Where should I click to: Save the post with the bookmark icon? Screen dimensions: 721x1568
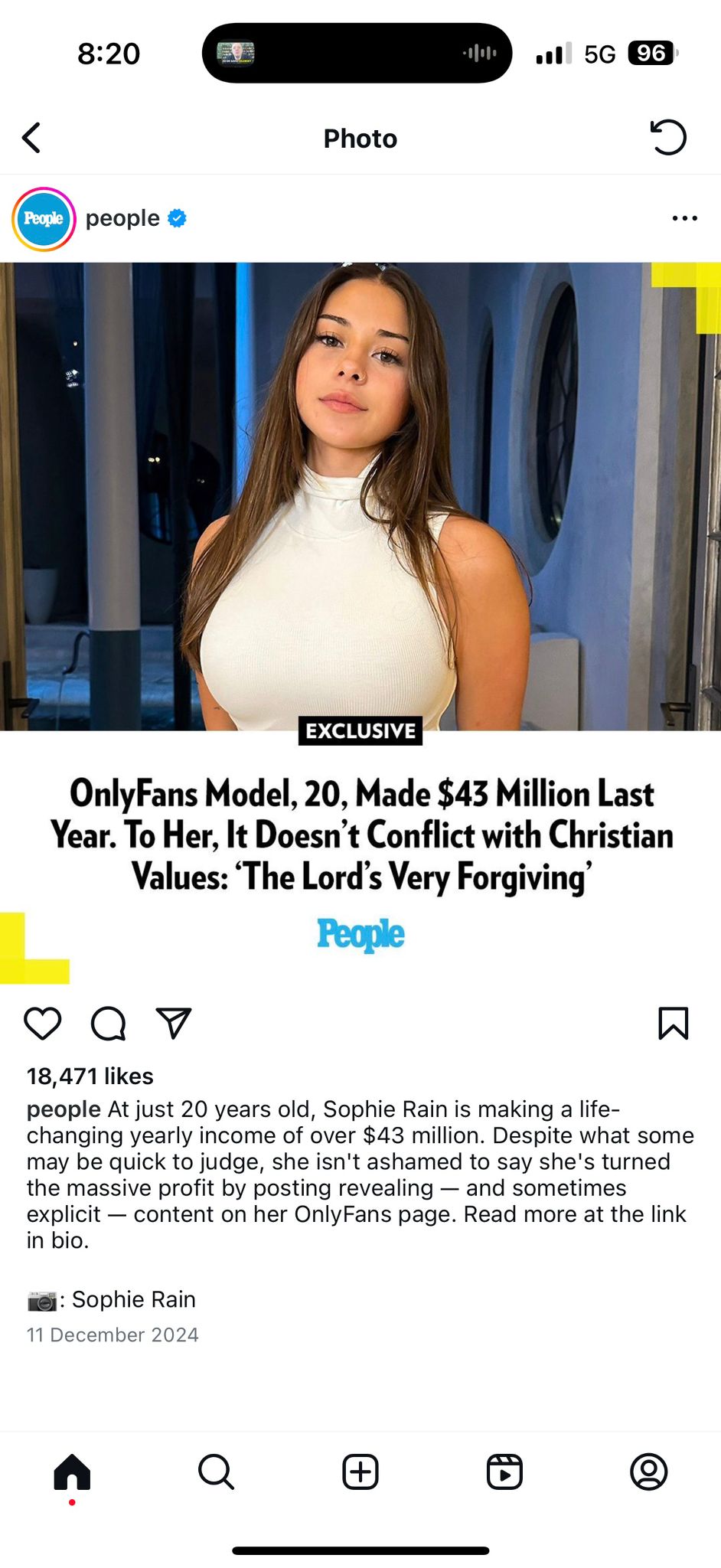[673, 1024]
